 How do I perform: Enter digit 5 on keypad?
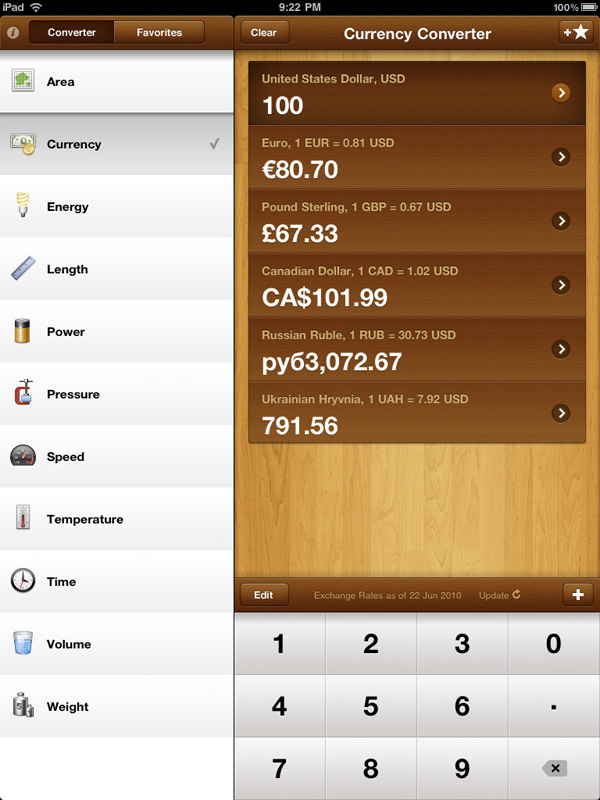tap(371, 707)
